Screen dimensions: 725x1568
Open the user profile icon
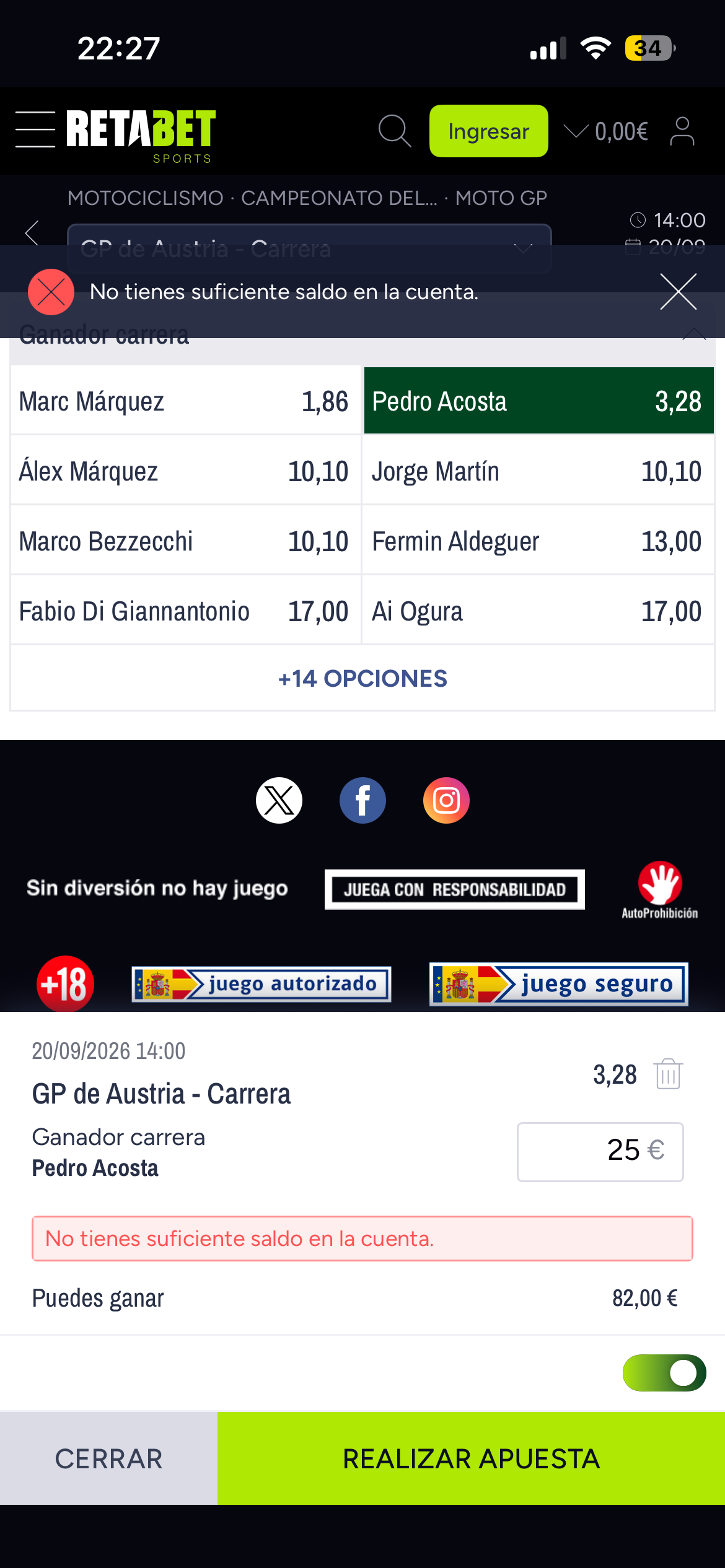(682, 131)
